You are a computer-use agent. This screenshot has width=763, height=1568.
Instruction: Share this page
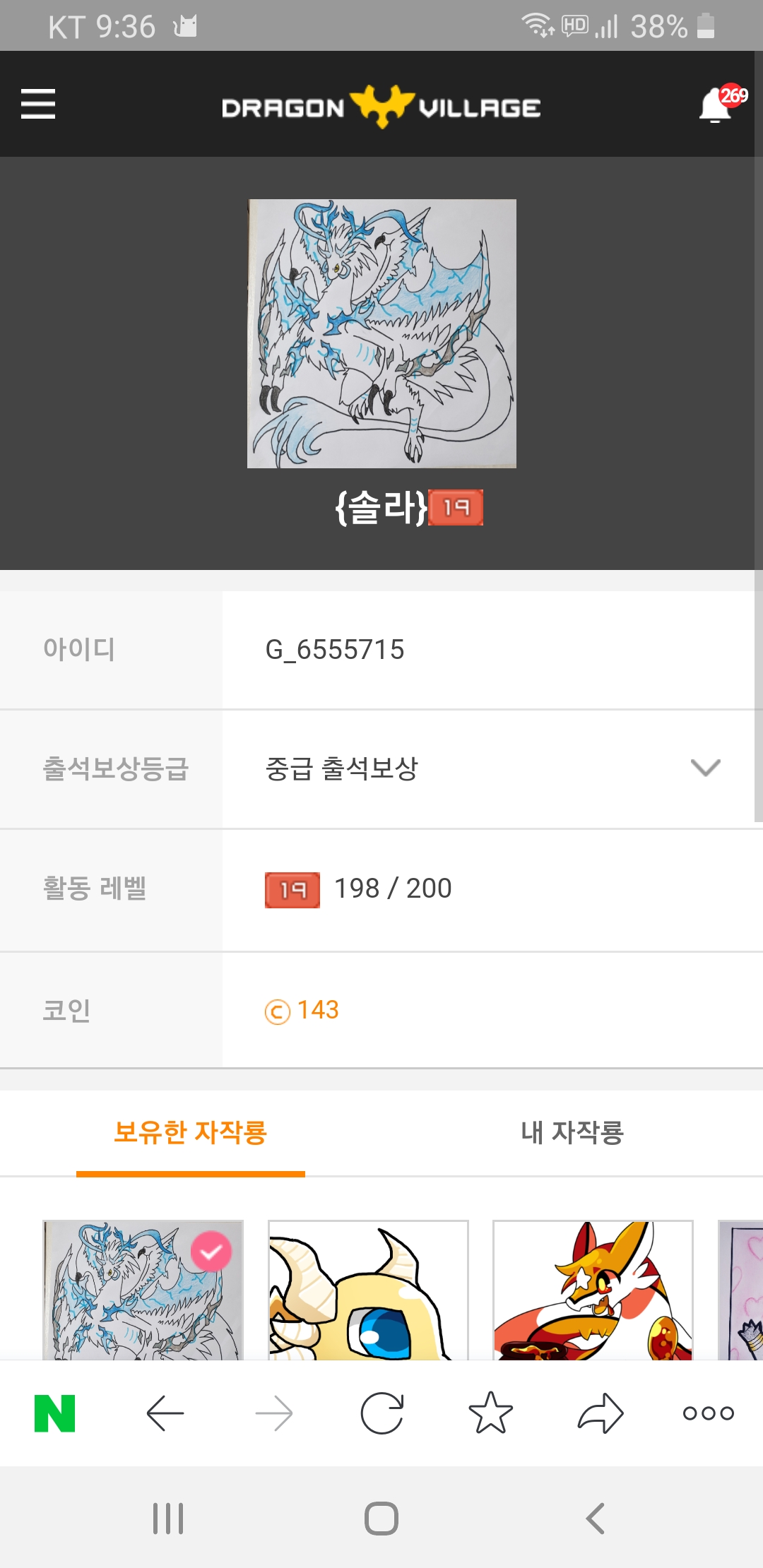click(601, 1413)
